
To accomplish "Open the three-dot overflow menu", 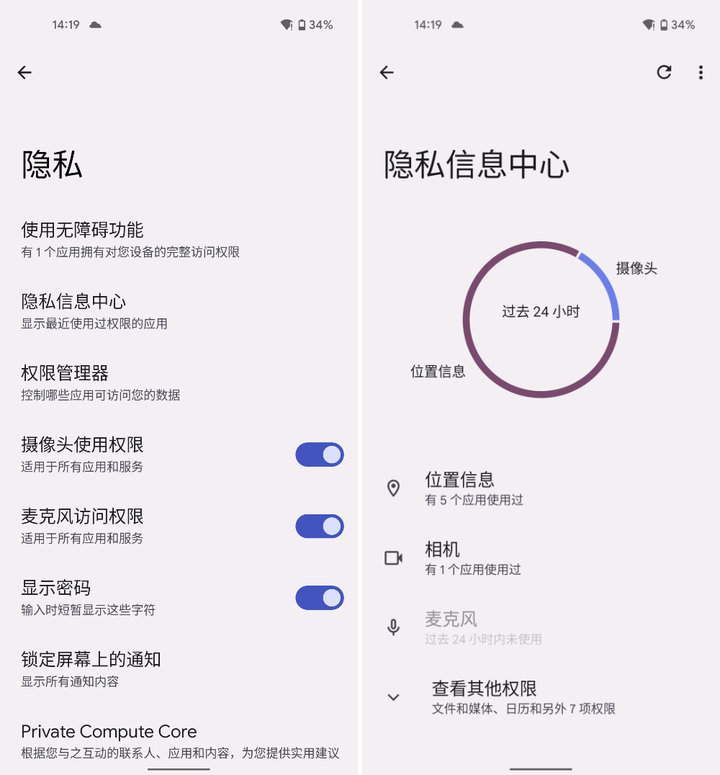I will pyautogui.click(x=701, y=73).
